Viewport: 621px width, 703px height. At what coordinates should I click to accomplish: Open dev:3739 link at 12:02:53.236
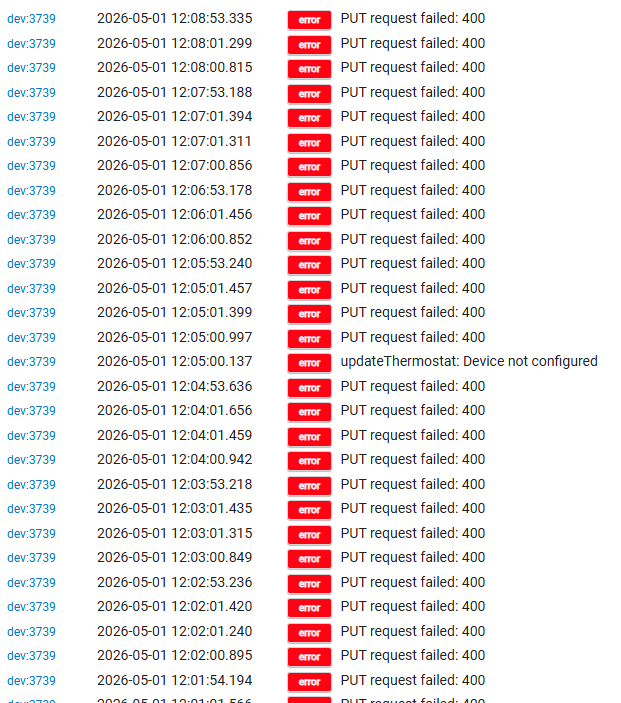[31, 583]
